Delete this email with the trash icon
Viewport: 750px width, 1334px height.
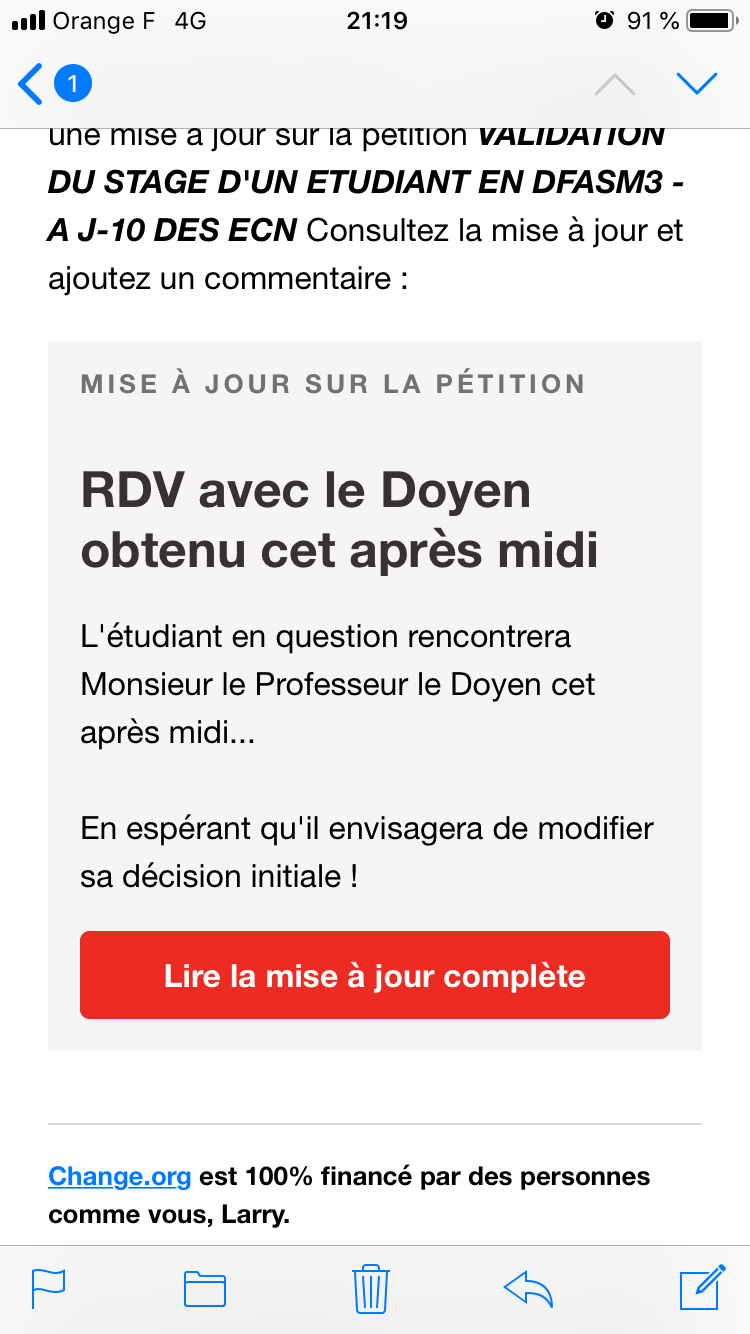click(x=371, y=1289)
